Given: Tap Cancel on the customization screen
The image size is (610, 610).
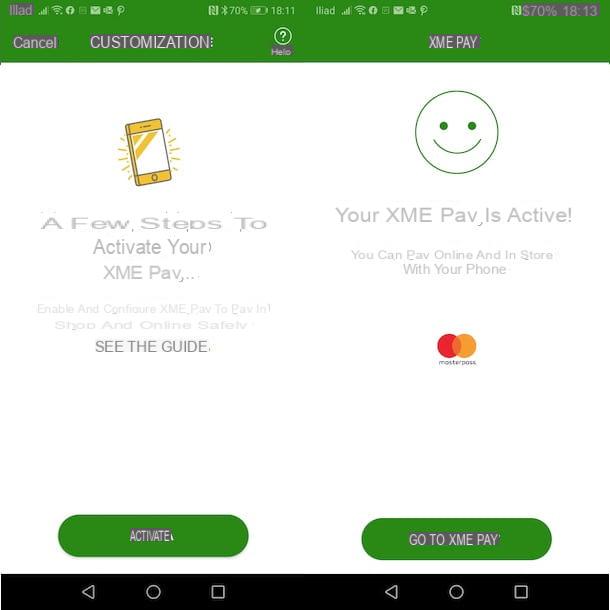Looking at the screenshot, I should (x=34, y=43).
